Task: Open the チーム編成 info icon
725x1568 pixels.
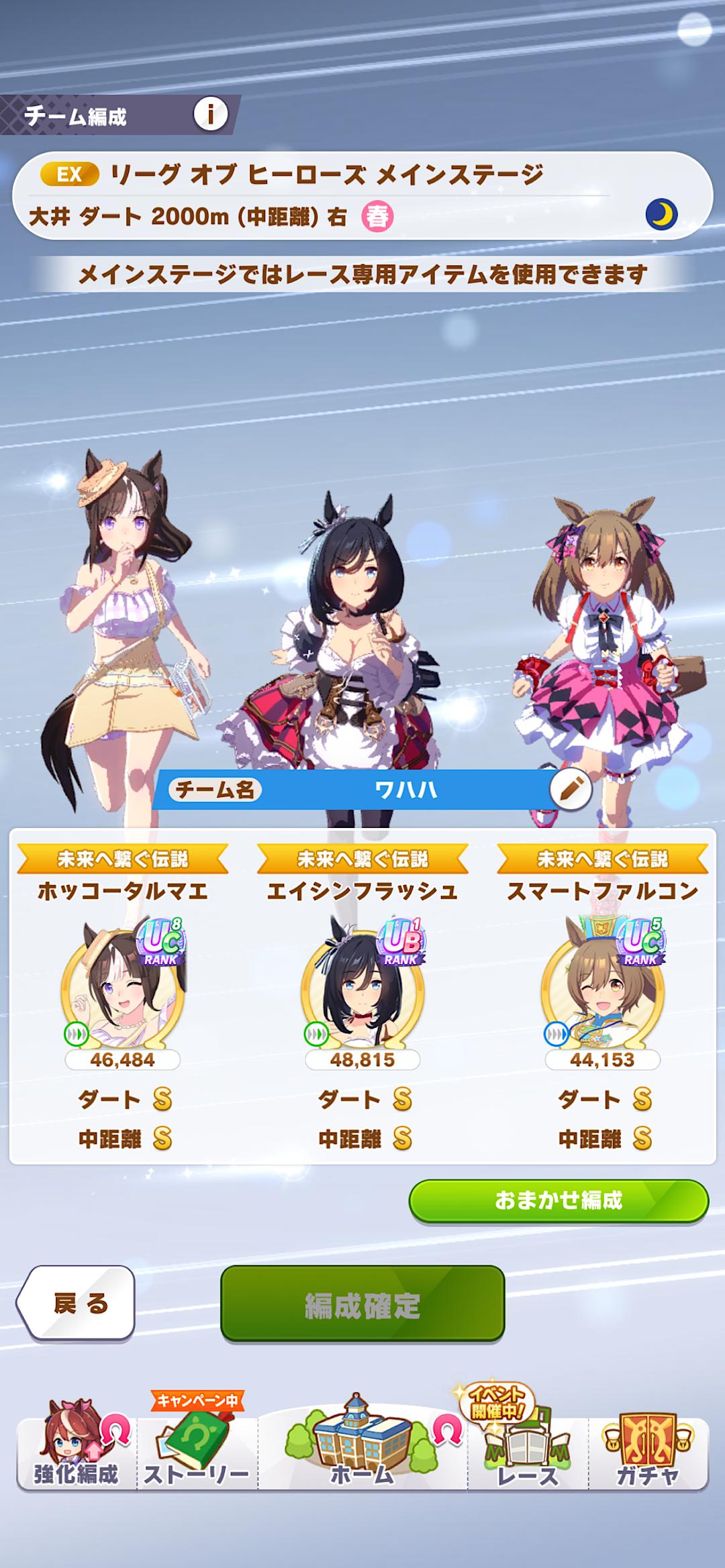Action: [211, 115]
